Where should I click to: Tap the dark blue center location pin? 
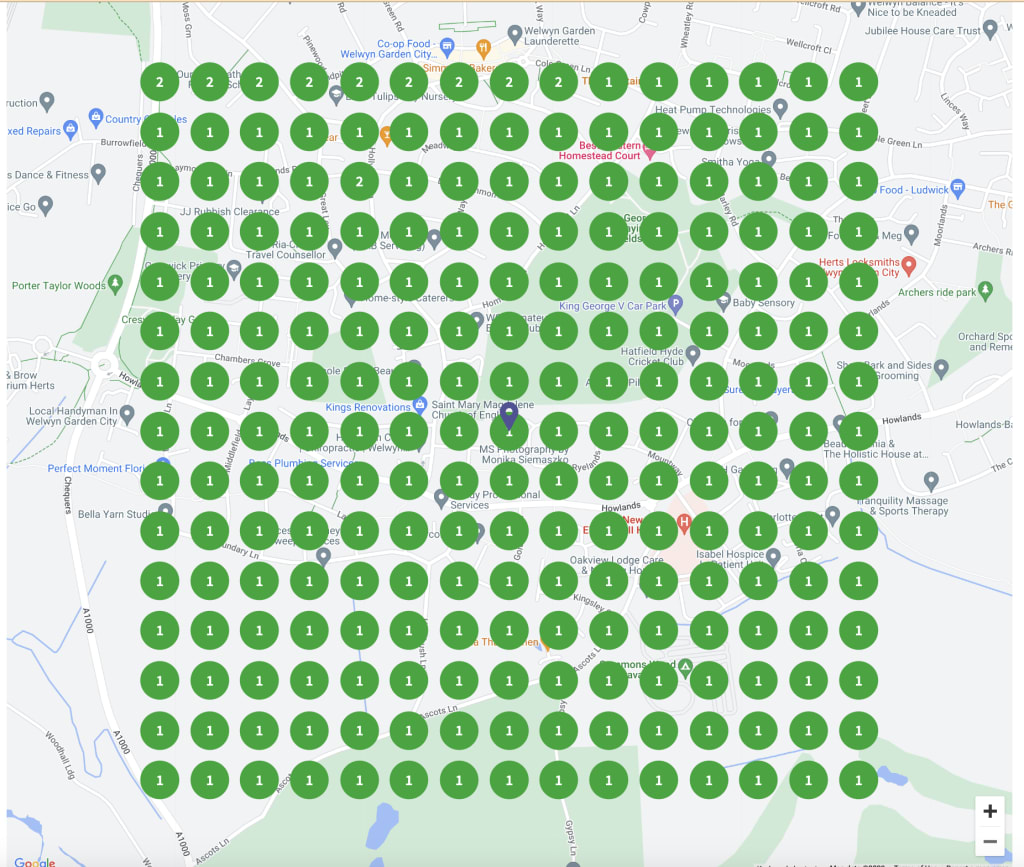pos(509,415)
